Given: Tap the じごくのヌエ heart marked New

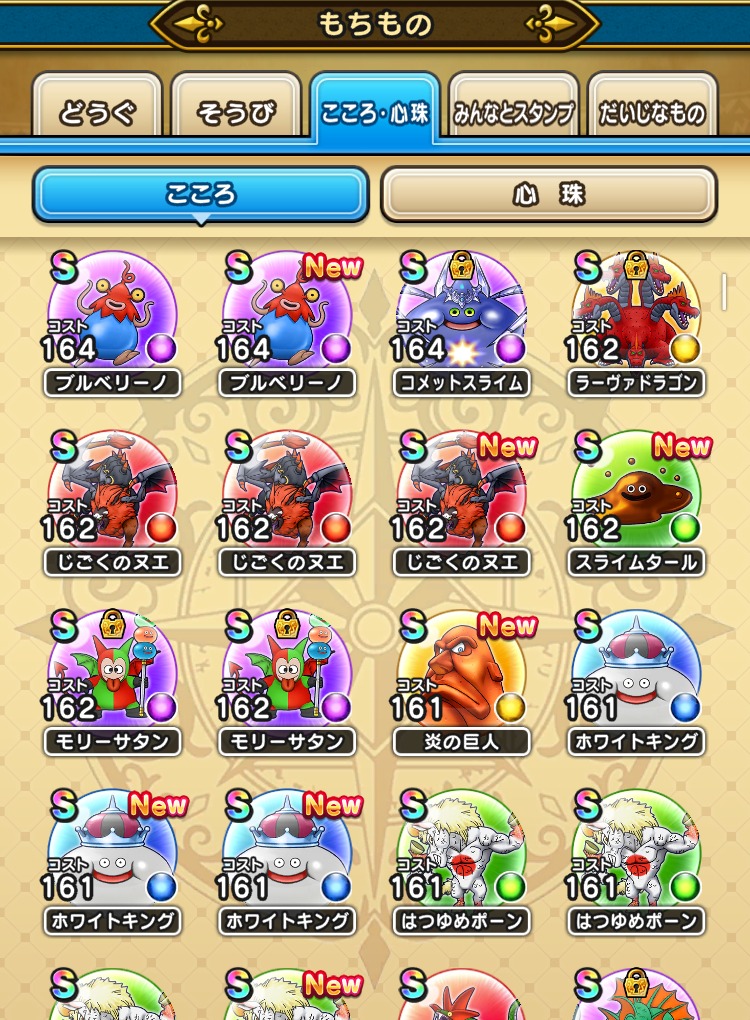Looking at the screenshot, I should 462,501.
